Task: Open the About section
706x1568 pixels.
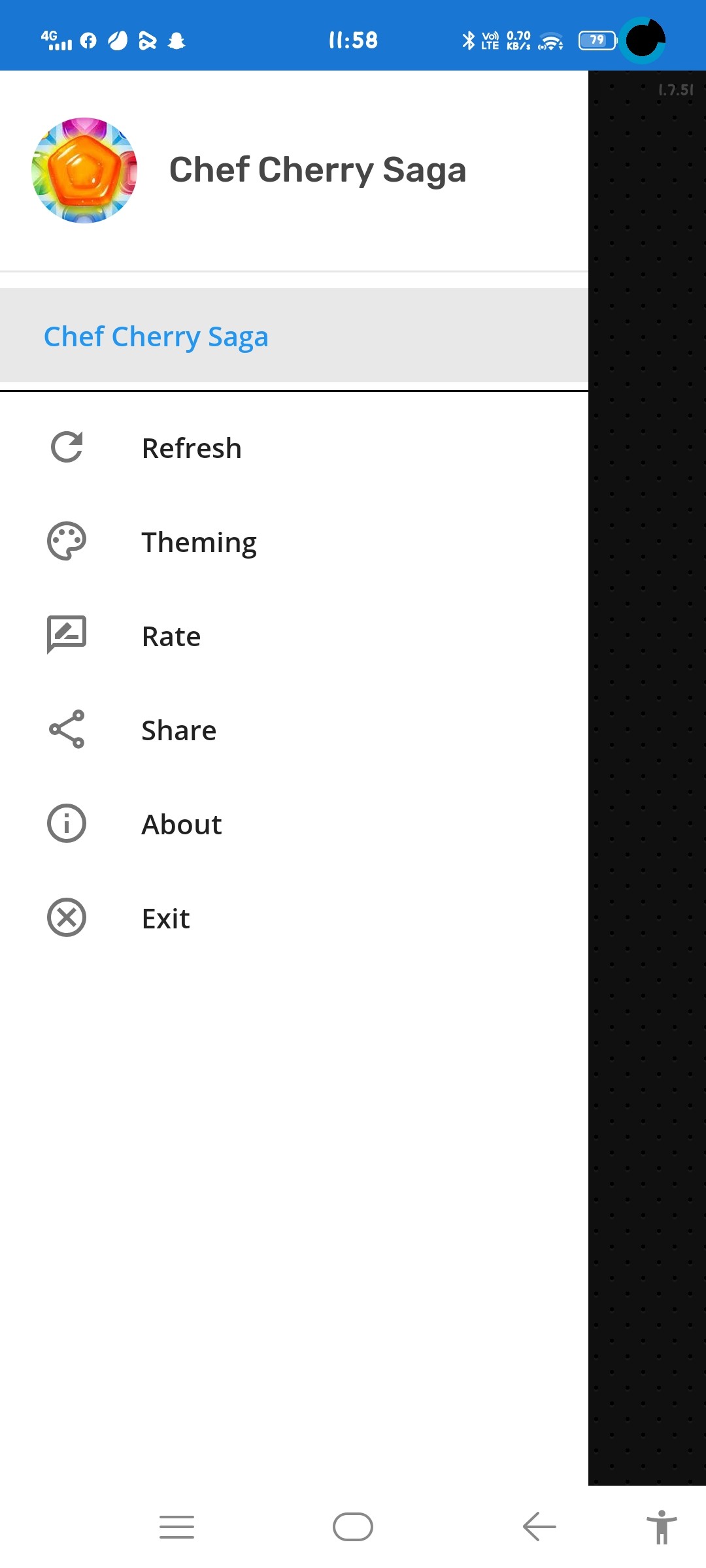Action: click(x=182, y=825)
